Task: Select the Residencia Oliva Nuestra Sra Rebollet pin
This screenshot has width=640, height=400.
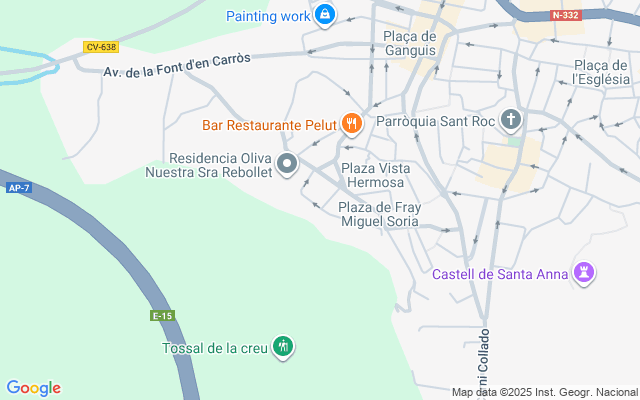Action: 288,165
